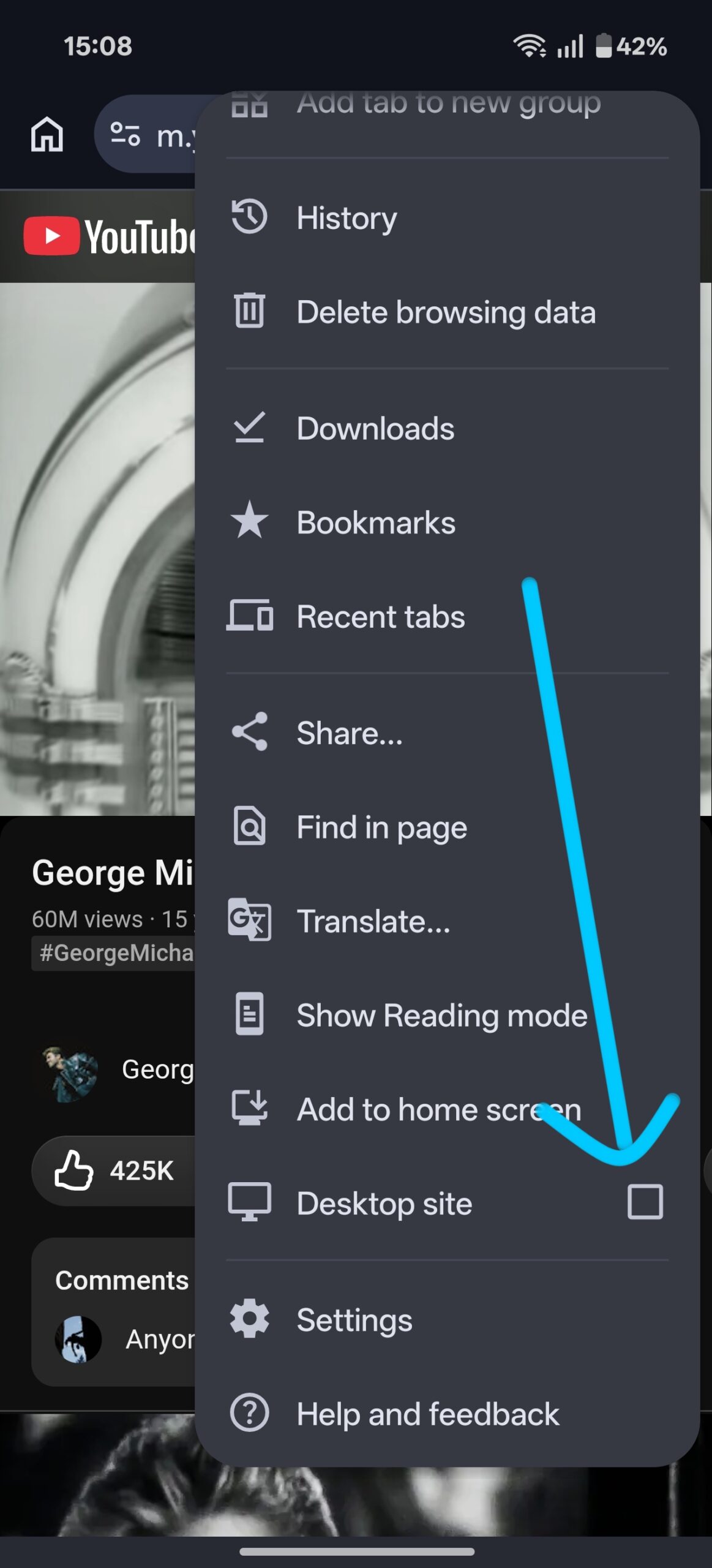Go to browser home page icon
This screenshot has height=1568, width=712.
click(x=47, y=134)
